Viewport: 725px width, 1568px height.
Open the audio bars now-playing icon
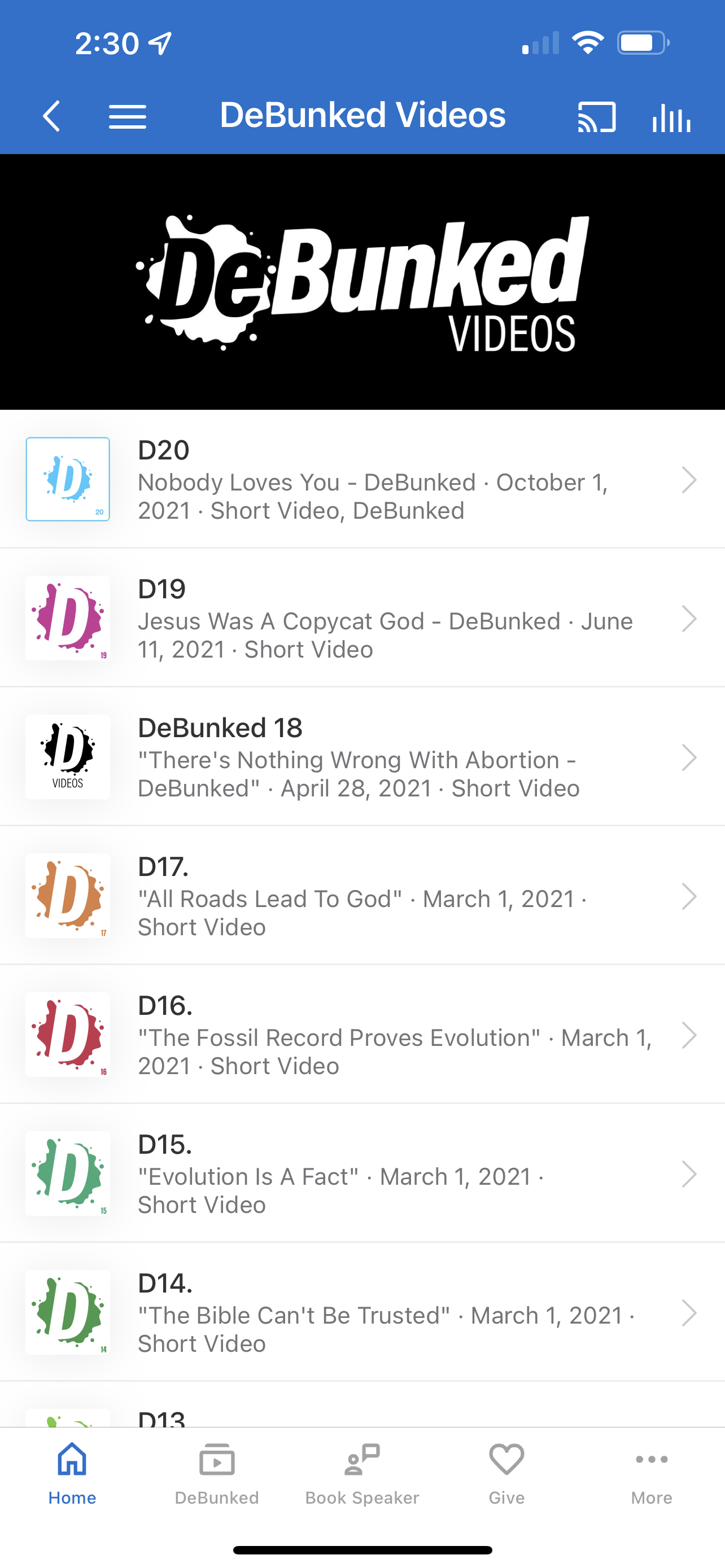(x=671, y=116)
